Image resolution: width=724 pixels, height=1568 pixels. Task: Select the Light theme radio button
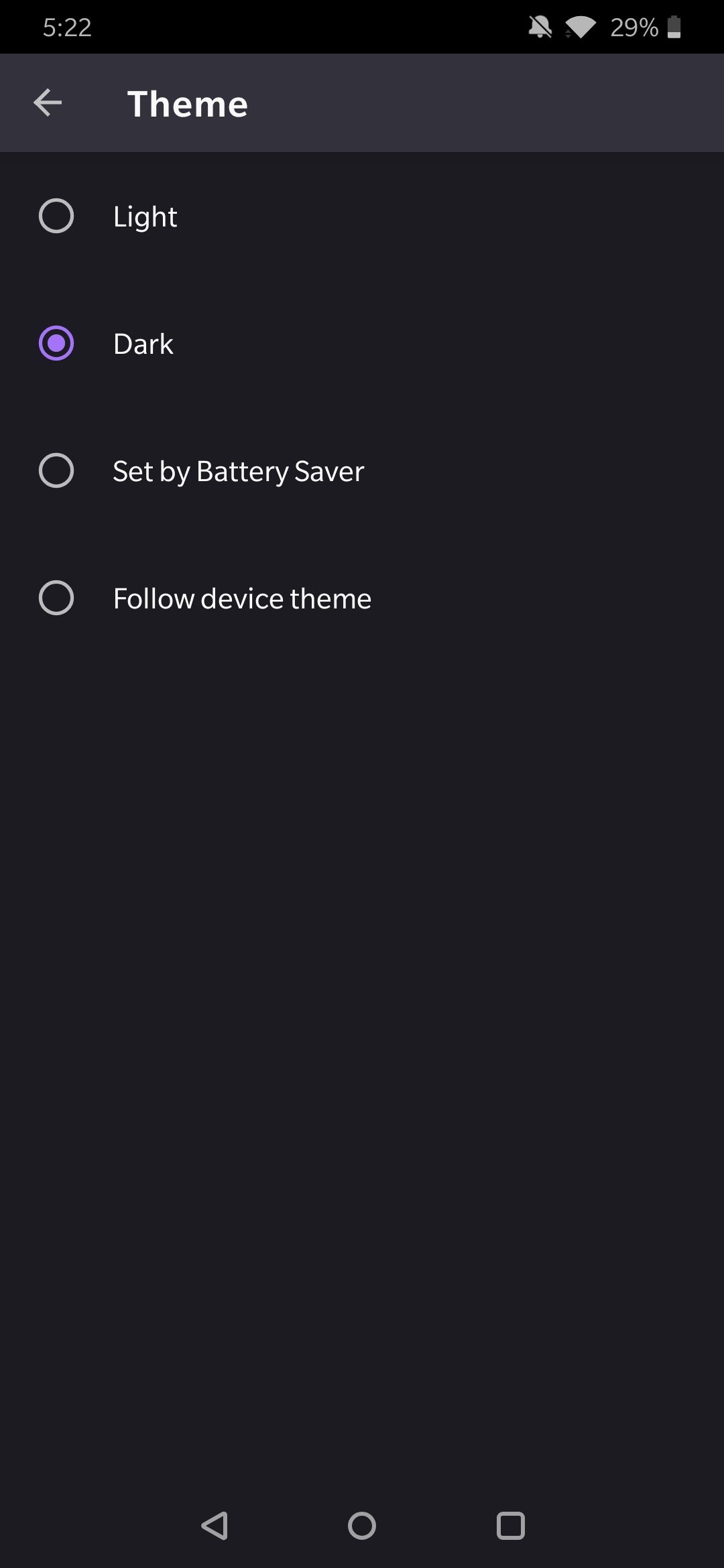coord(57,216)
